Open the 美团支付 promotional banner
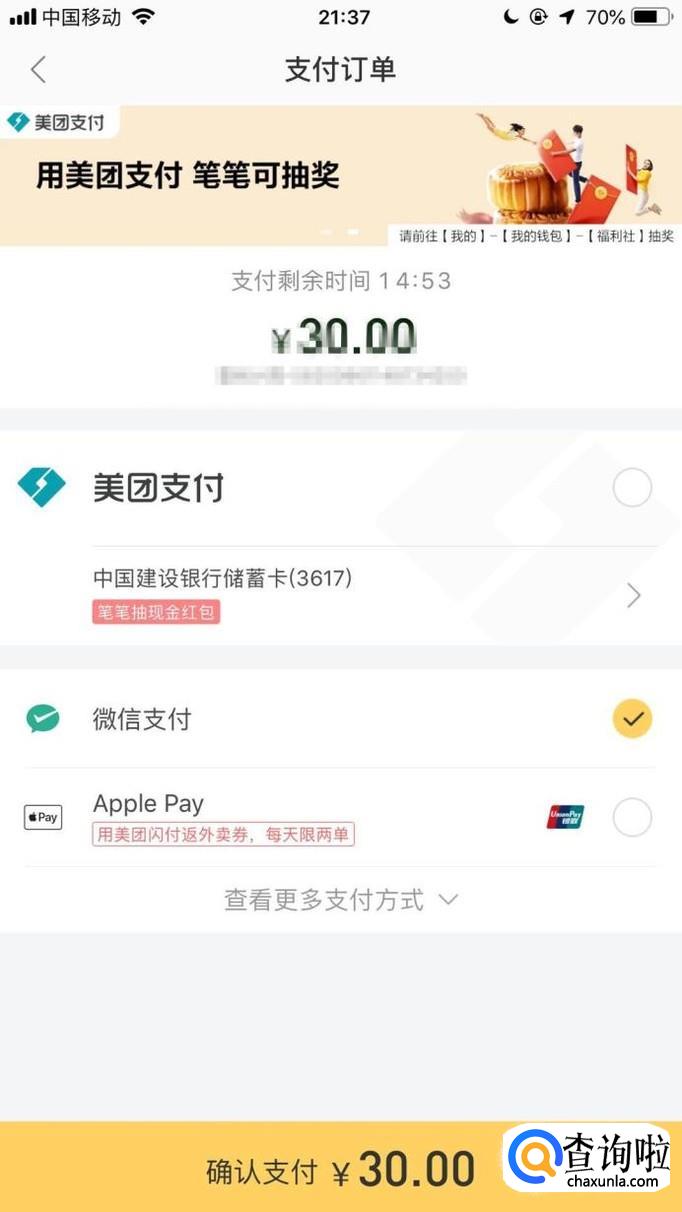This screenshot has height=1212, width=682. 340,176
